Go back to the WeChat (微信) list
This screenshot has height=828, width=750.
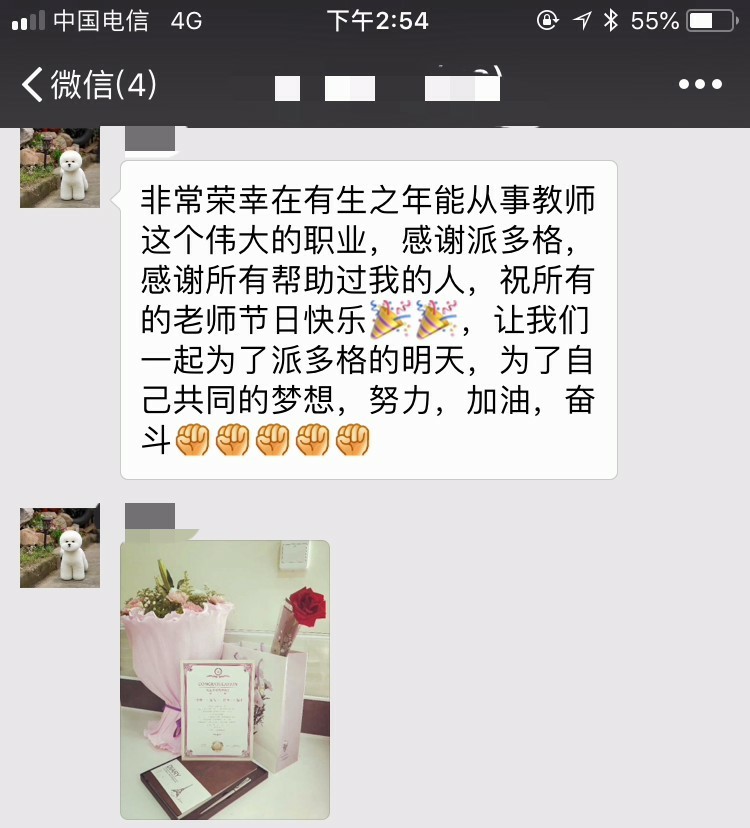[x=88, y=85]
